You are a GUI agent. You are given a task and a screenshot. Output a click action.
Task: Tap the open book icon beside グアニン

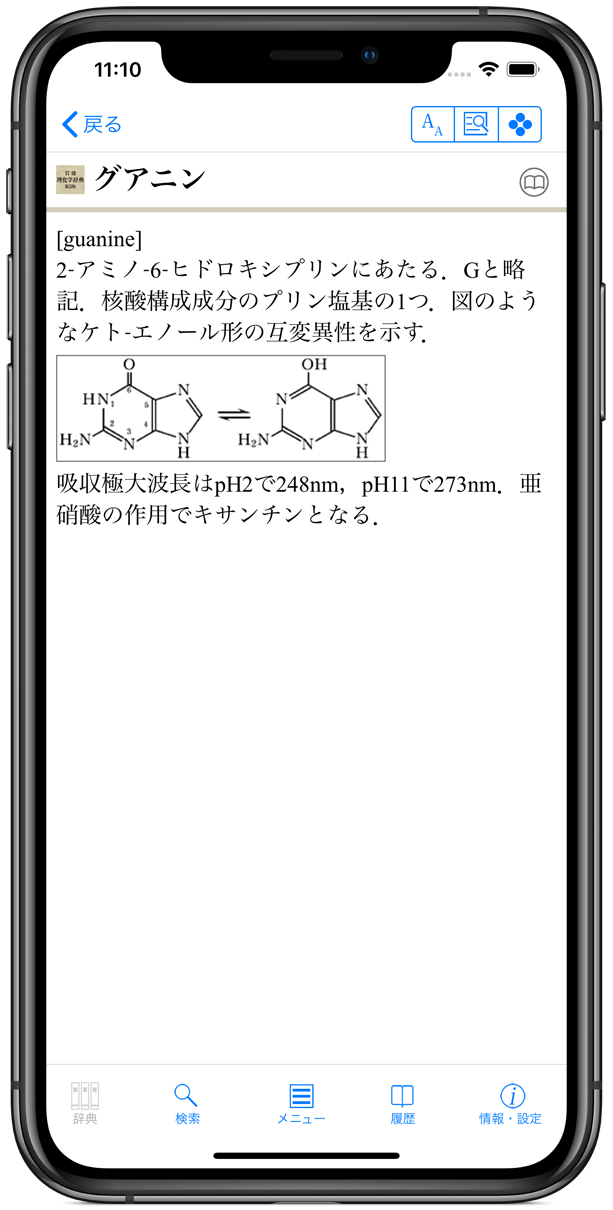pyautogui.click(x=535, y=183)
